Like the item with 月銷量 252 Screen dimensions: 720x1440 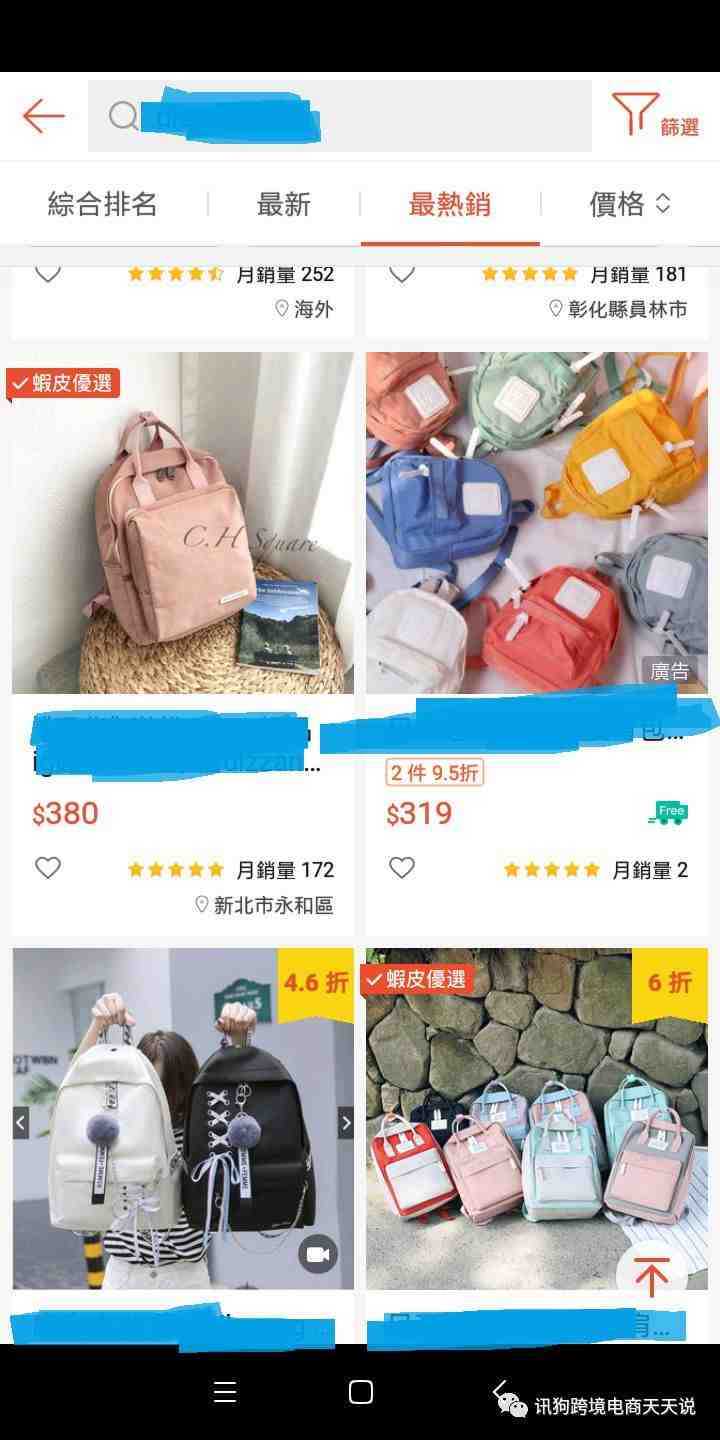coord(48,273)
